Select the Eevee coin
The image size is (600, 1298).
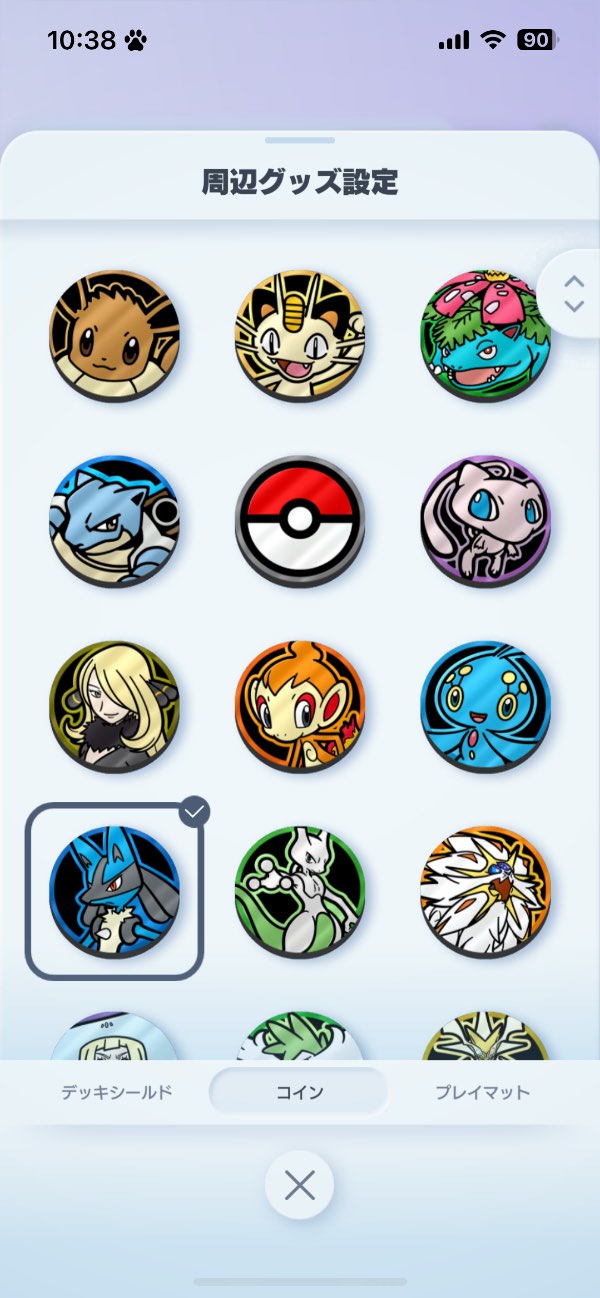(114, 335)
